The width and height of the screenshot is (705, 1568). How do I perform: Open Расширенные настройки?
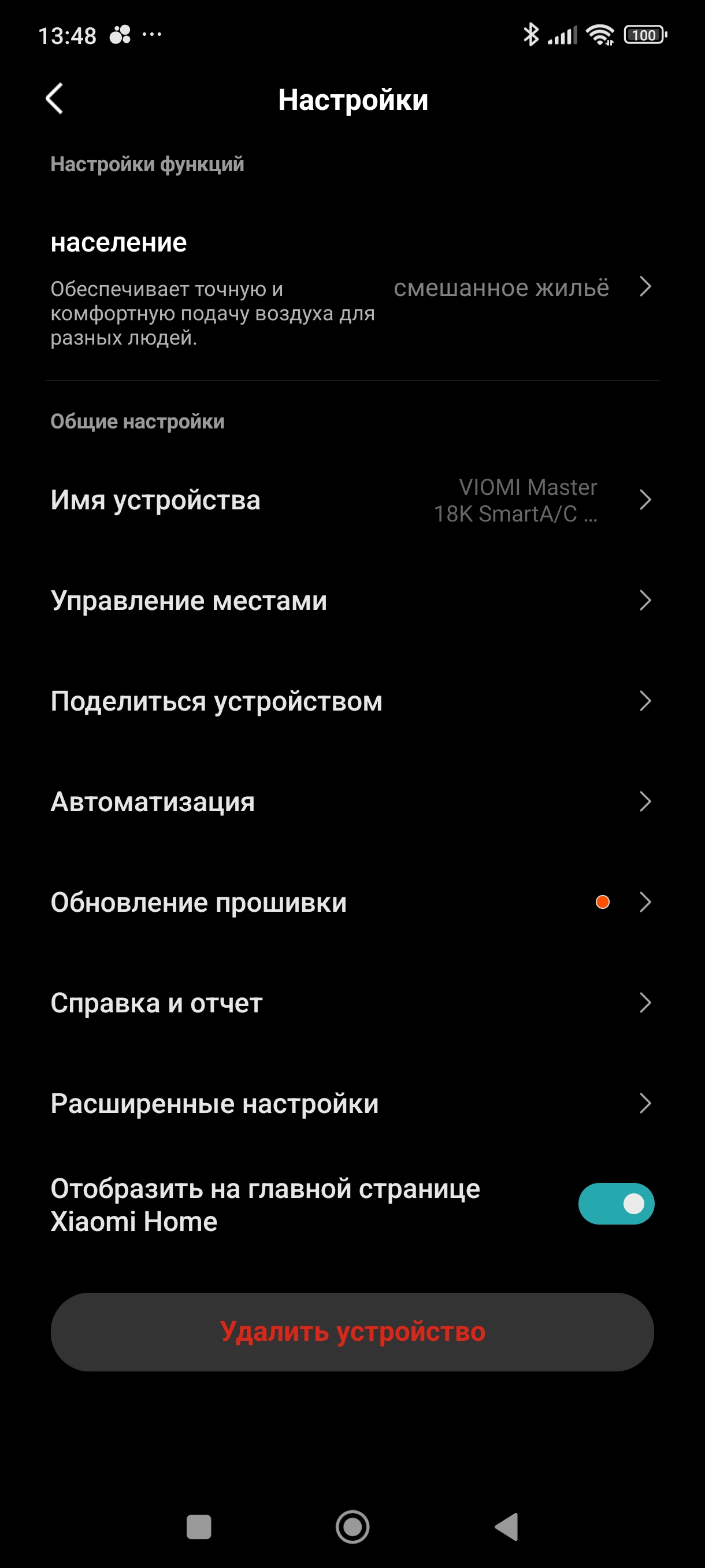pos(351,1103)
